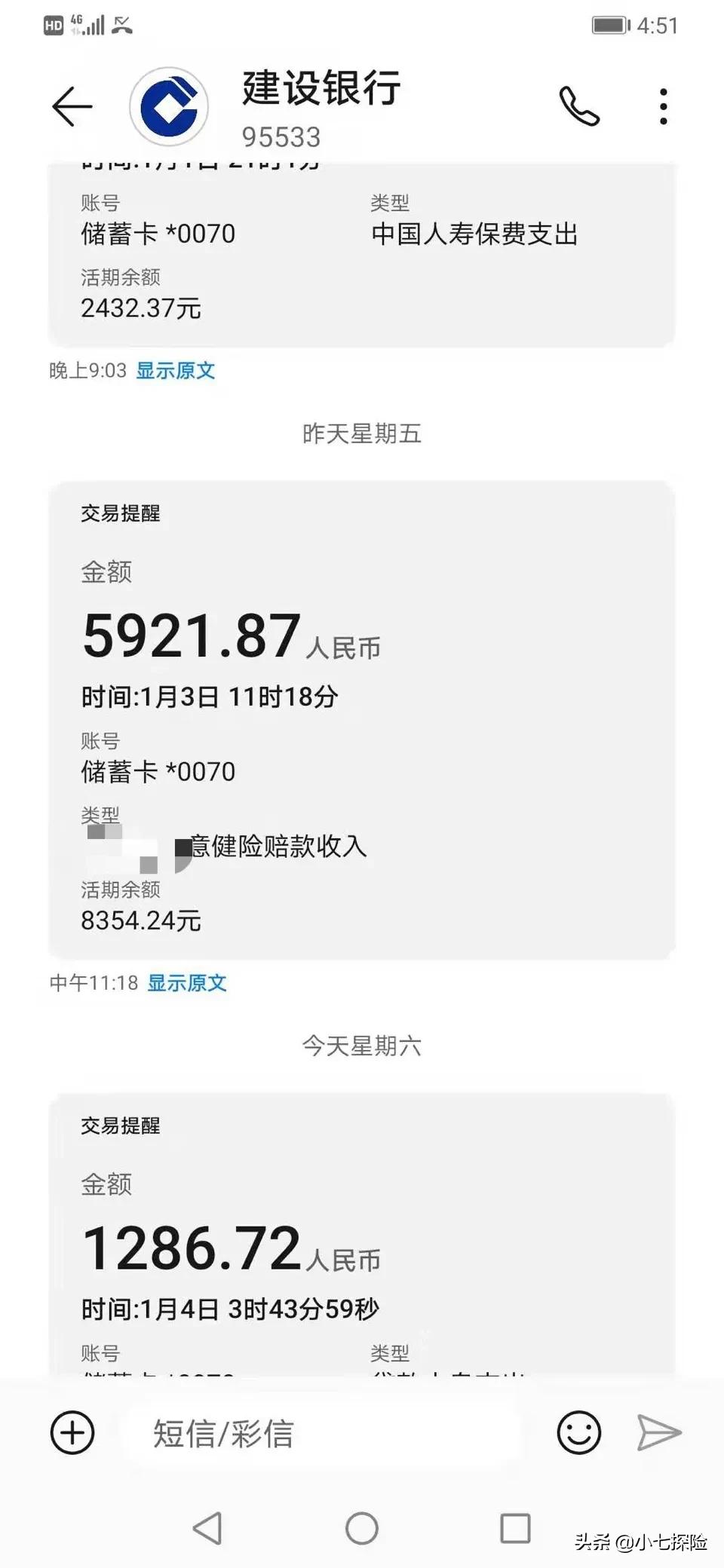The image size is (724, 1568).
Task: Show original text of the 9:03 message
Action: 175,371
